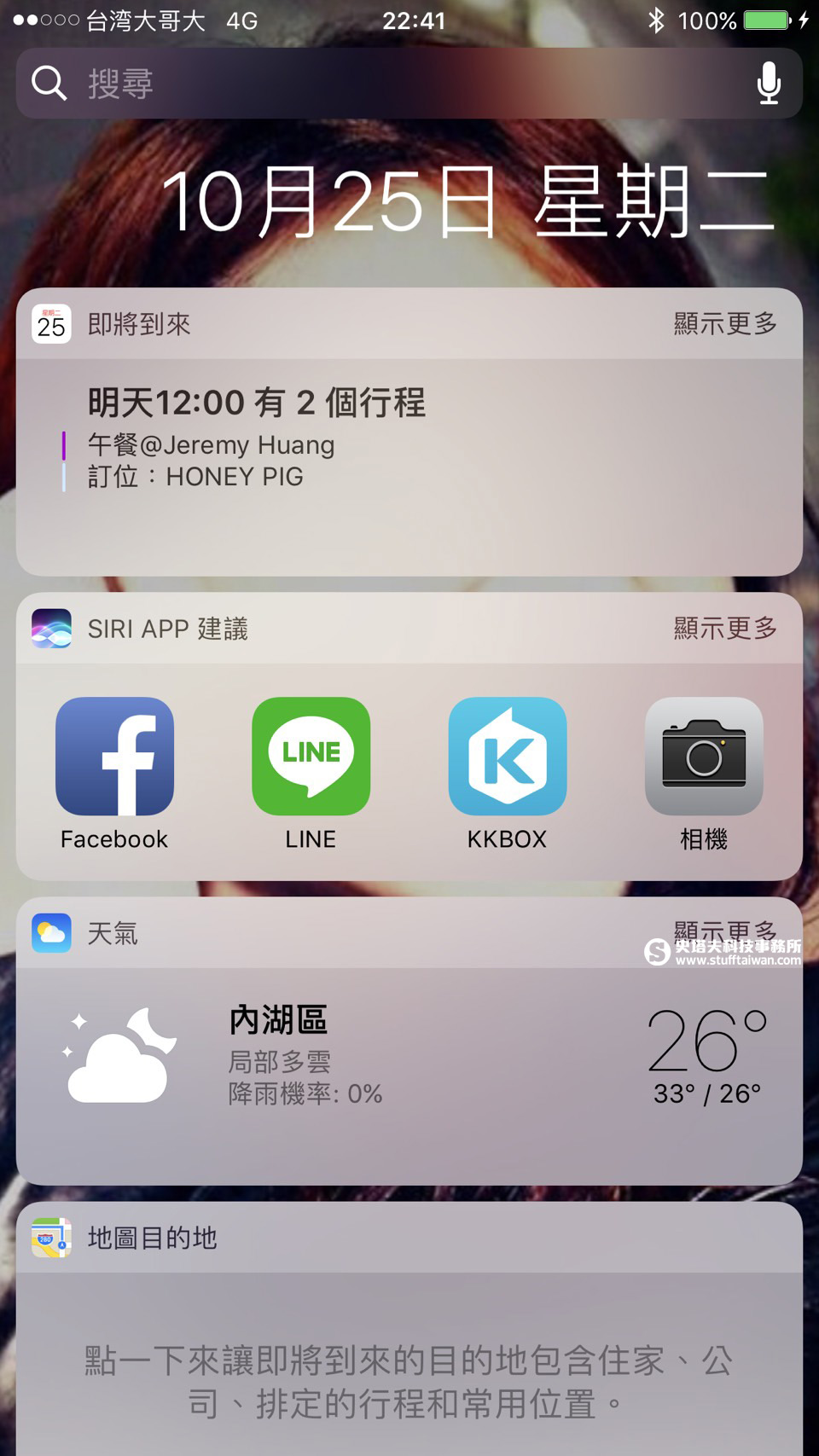This screenshot has width=819, height=1456.
Task: Tap the 地圖目的地 setup message
Action: [x=409, y=1381]
